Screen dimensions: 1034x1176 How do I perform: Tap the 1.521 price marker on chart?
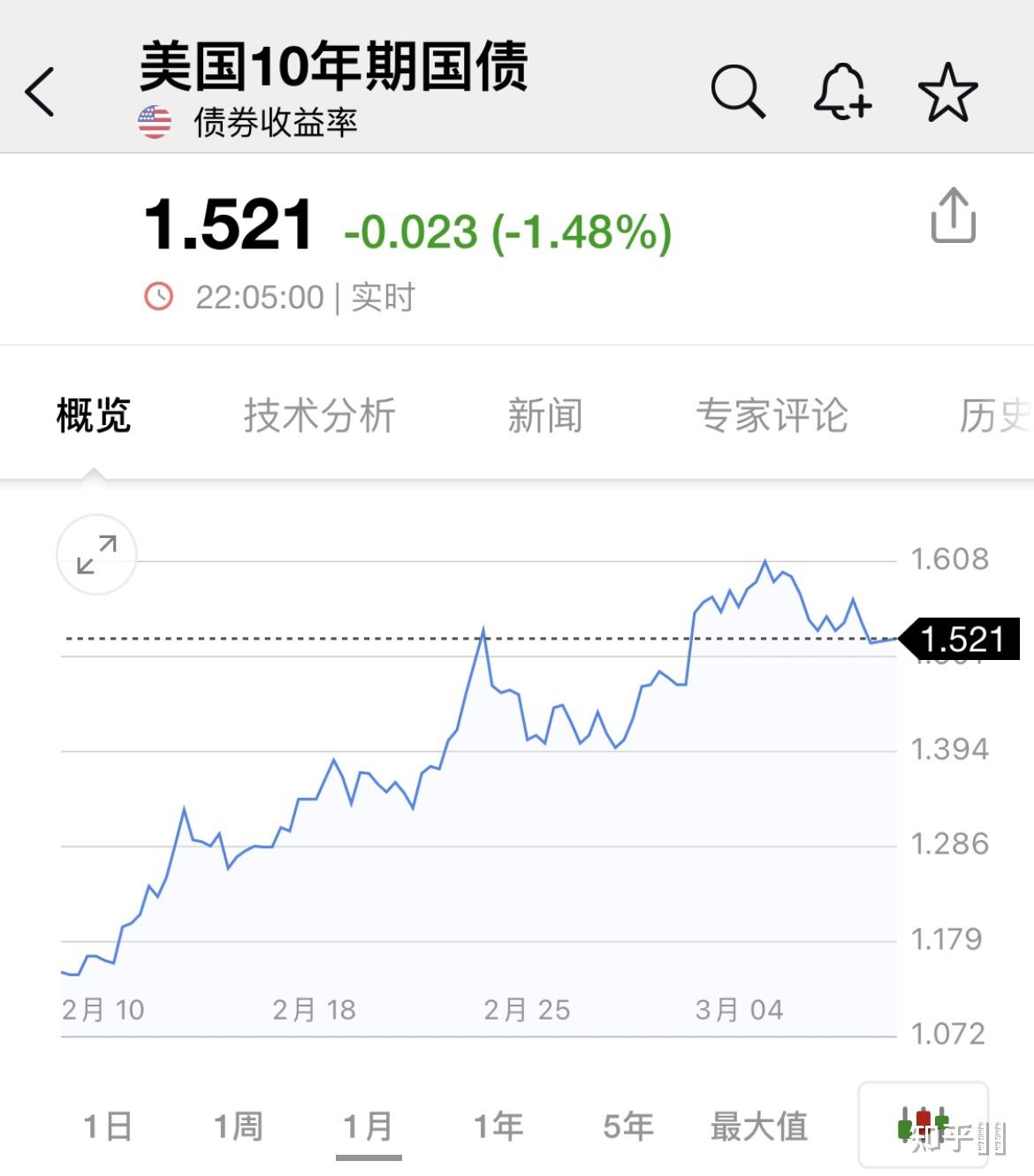(960, 639)
